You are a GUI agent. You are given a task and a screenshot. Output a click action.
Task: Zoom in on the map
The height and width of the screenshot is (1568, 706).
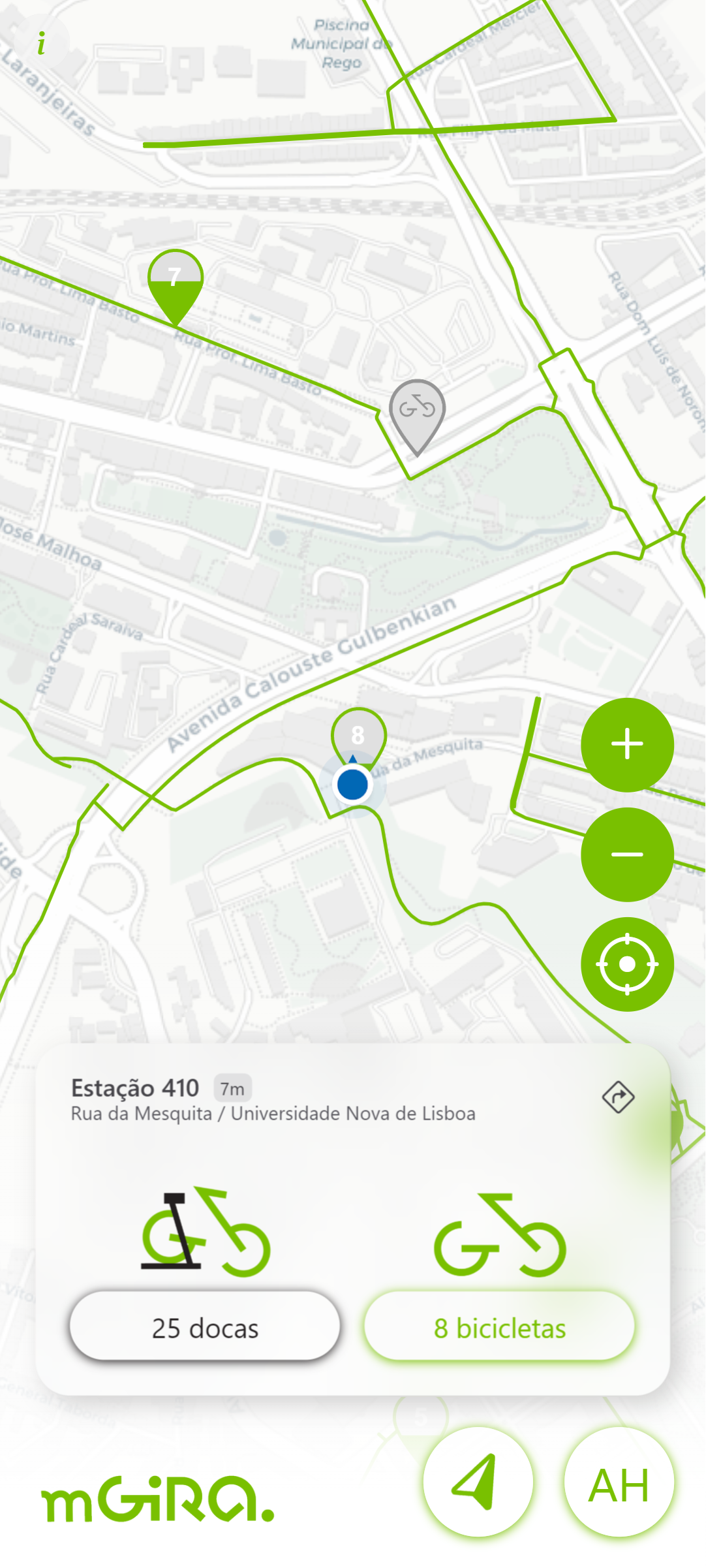[627, 744]
